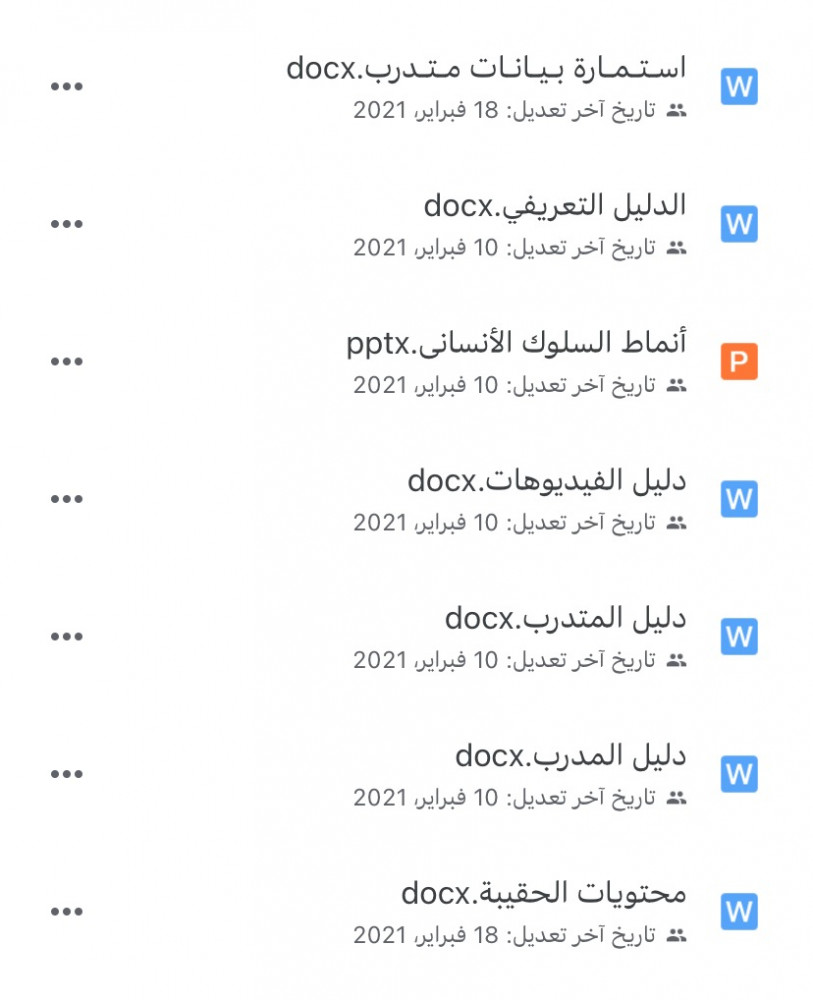The width and height of the screenshot is (813, 1000).
Task: Open the file استمارة بيانات متدرب.docx
Action: coord(486,69)
